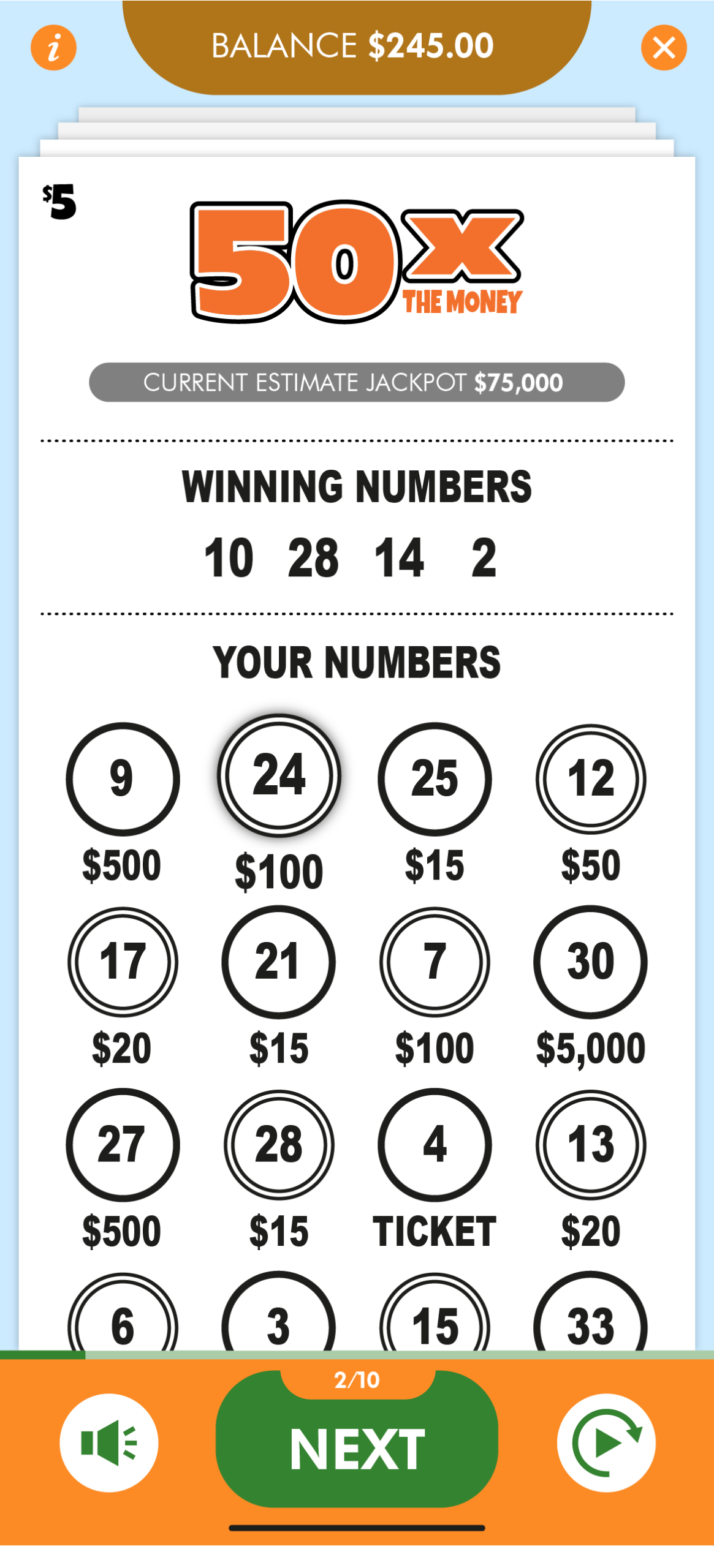Reveal the number 4 TICKET circle
This screenshot has height=1568, width=714.
(x=435, y=1144)
